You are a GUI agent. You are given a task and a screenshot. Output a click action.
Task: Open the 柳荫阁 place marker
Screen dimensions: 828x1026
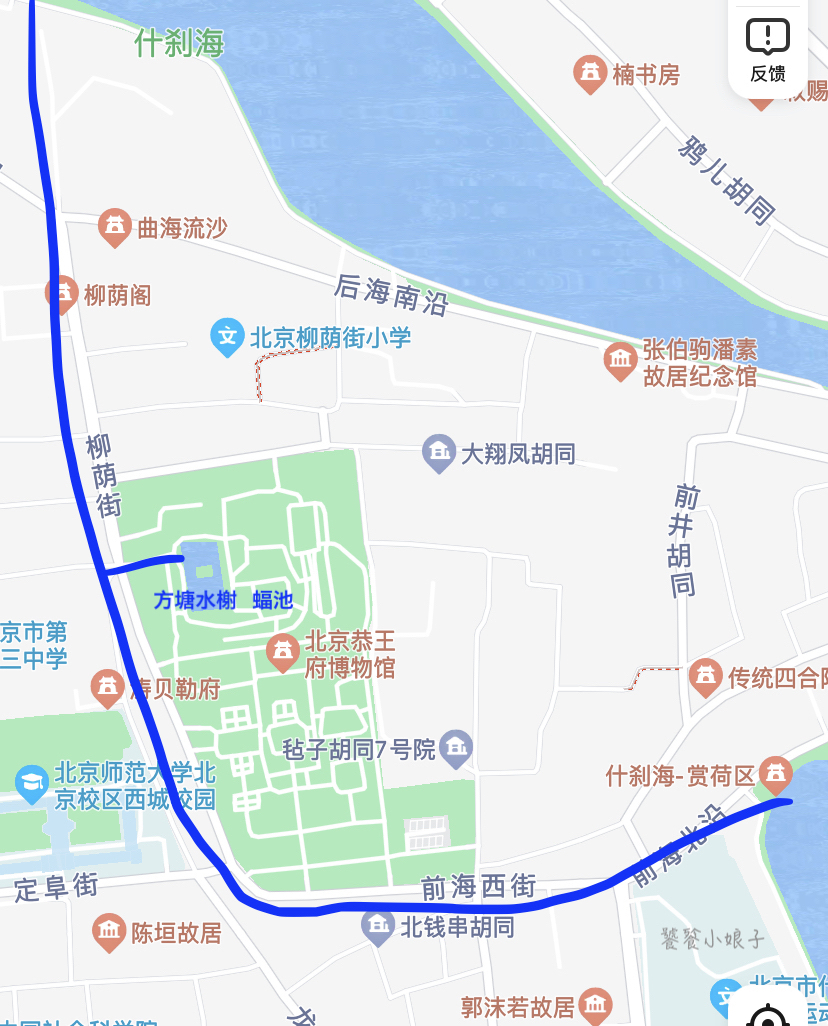[x=59, y=293]
